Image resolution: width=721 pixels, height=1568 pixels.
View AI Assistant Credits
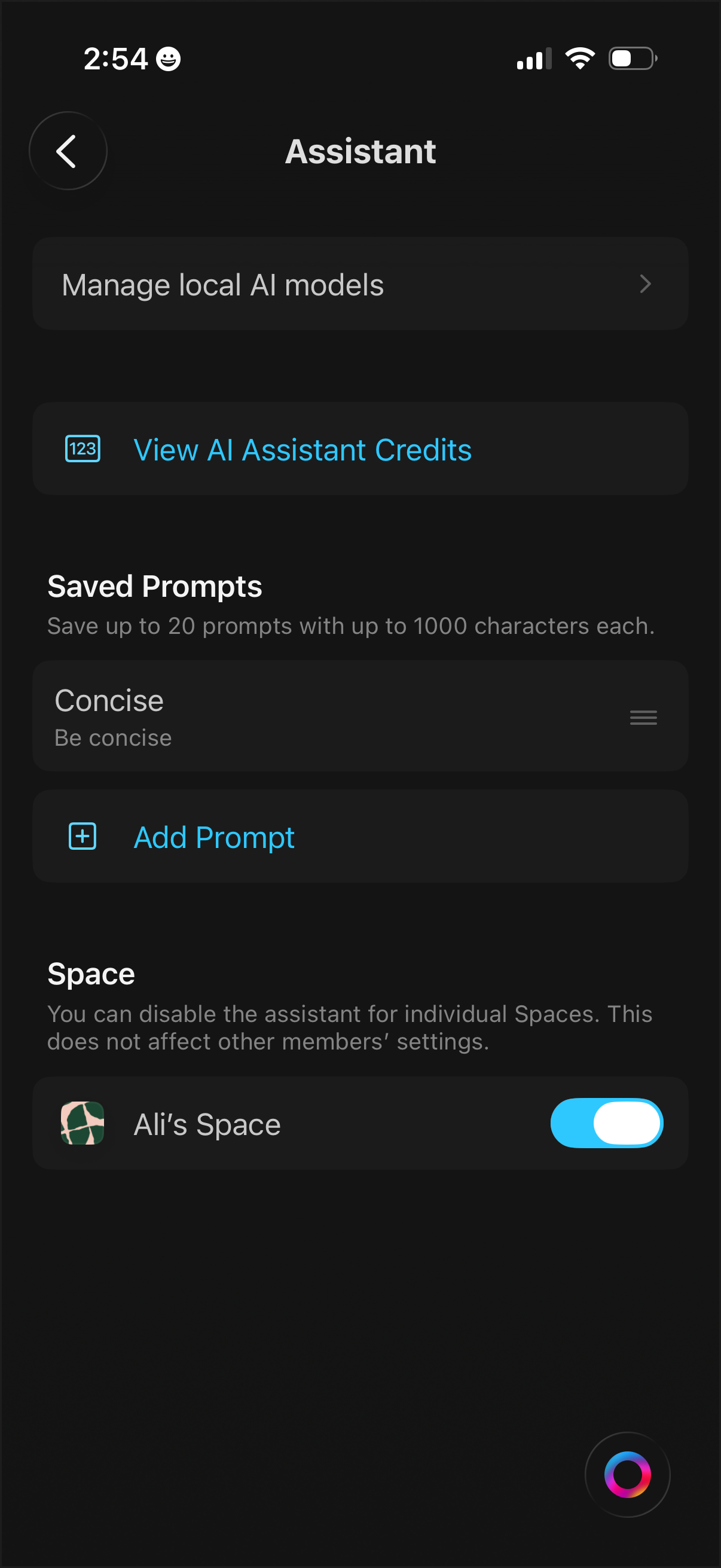pos(303,449)
